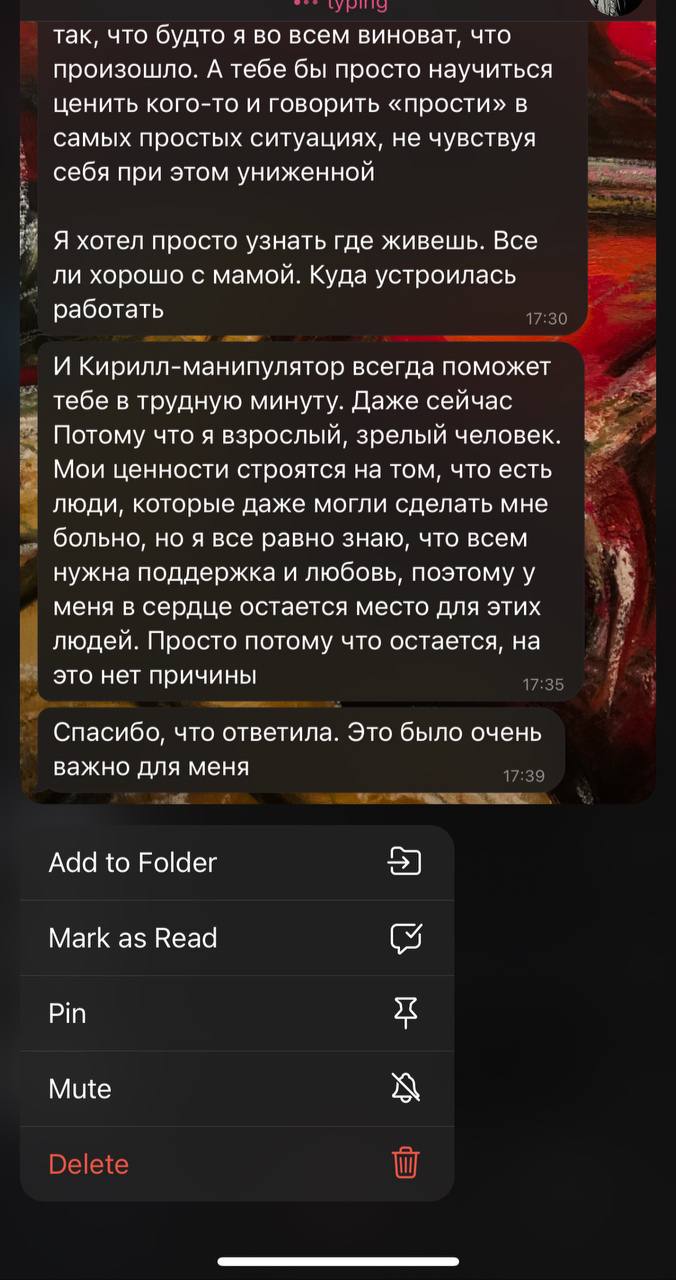Delete this chat
The height and width of the screenshot is (1280, 676).
[x=236, y=1164]
